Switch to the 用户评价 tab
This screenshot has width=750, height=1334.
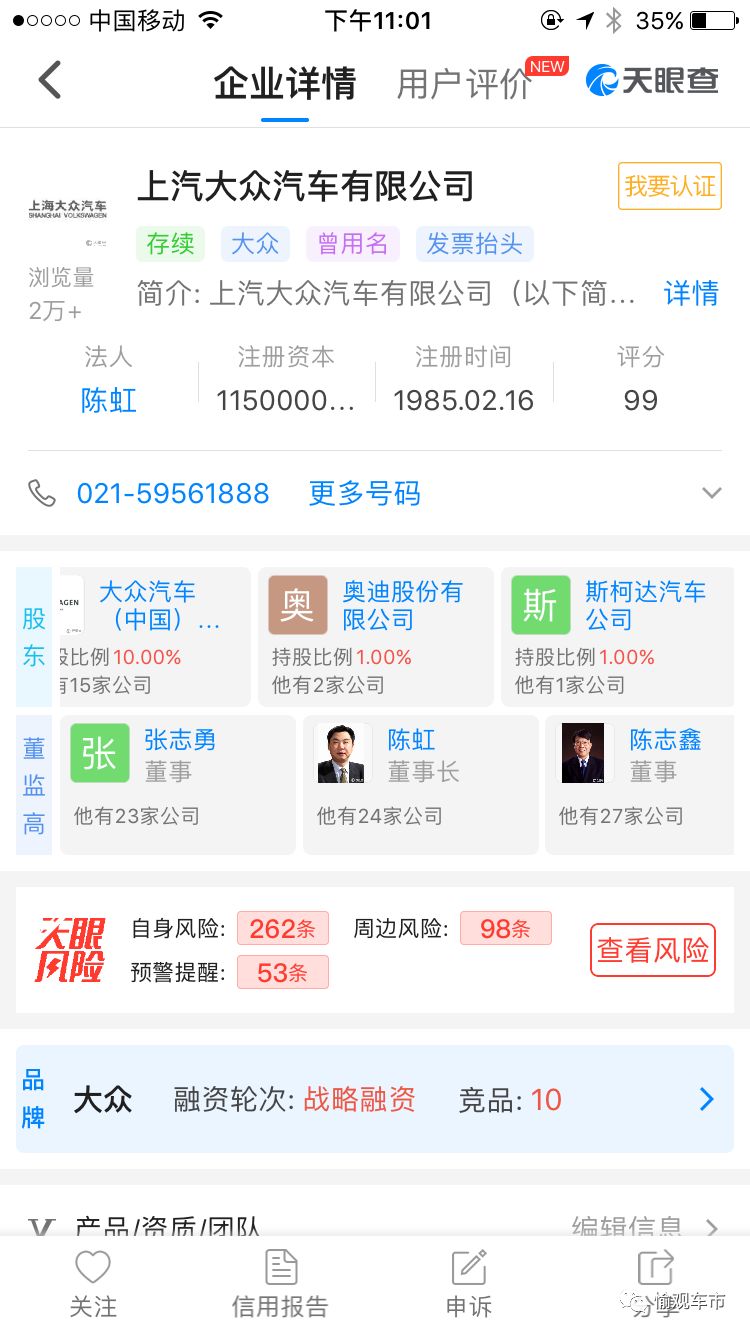[x=463, y=84]
